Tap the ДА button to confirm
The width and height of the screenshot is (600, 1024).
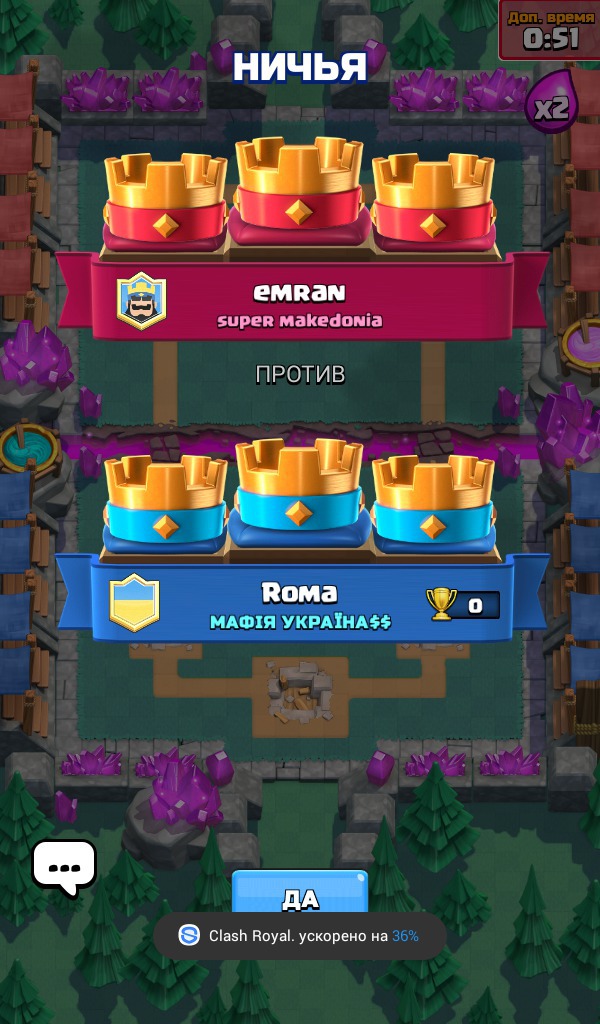[300, 893]
